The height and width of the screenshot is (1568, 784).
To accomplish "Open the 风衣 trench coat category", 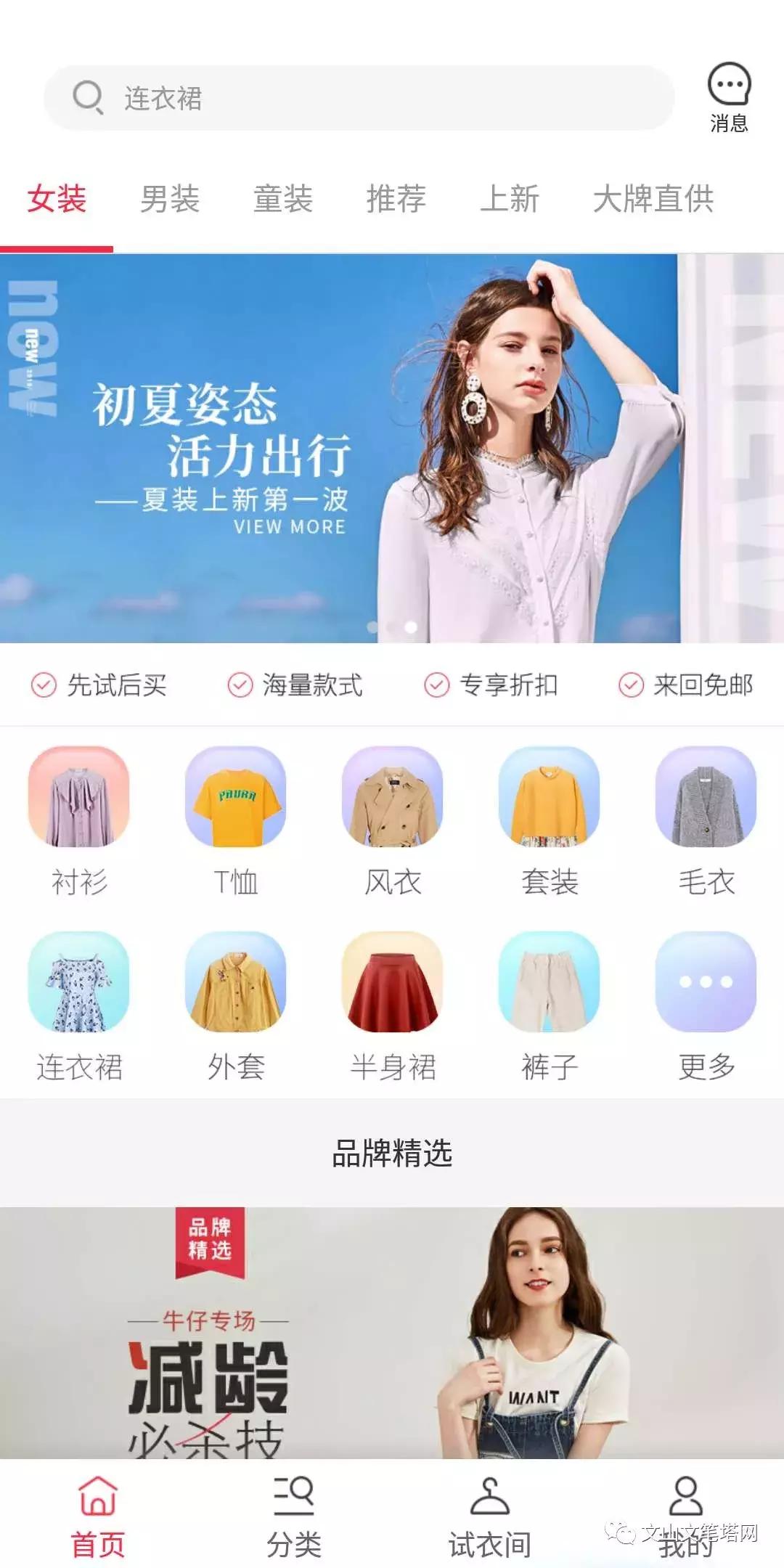I will pos(392,799).
